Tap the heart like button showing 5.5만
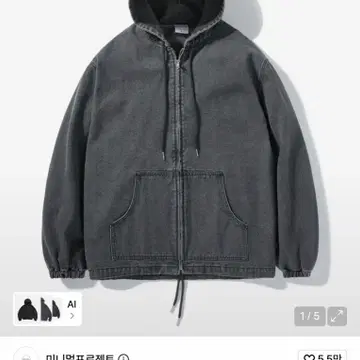This screenshot has height=360, width=360. [x=322, y=356]
